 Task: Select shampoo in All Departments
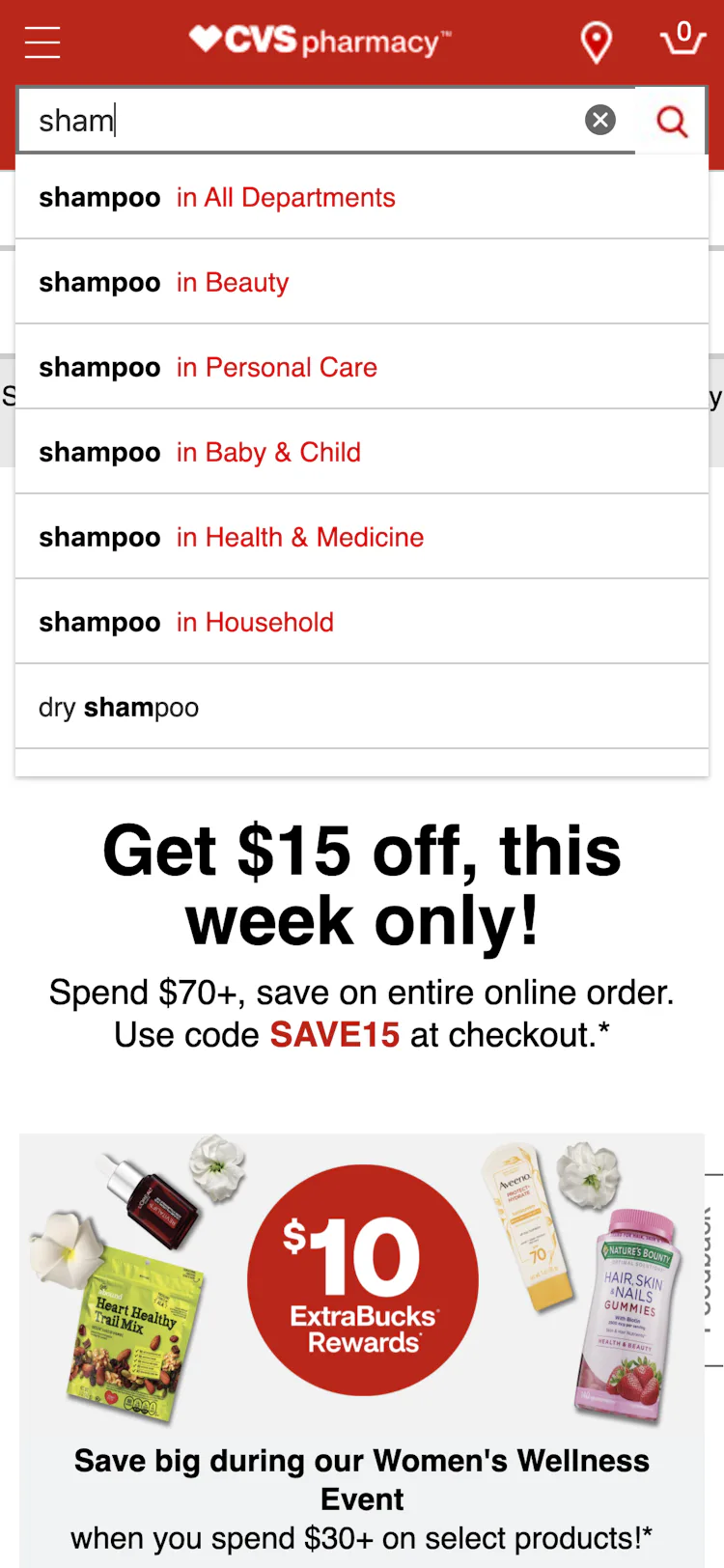point(362,198)
